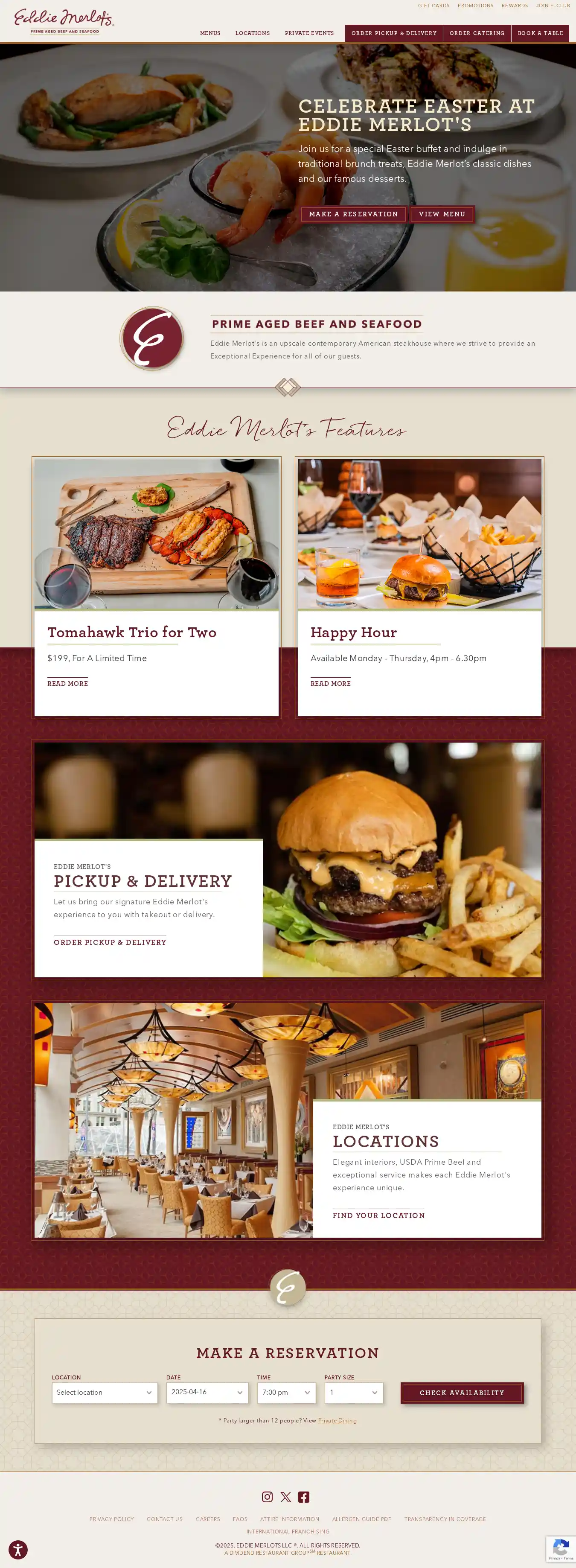Viewport: 576px width, 1568px height.
Task: Open the Locations navigation item
Action: click(253, 33)
